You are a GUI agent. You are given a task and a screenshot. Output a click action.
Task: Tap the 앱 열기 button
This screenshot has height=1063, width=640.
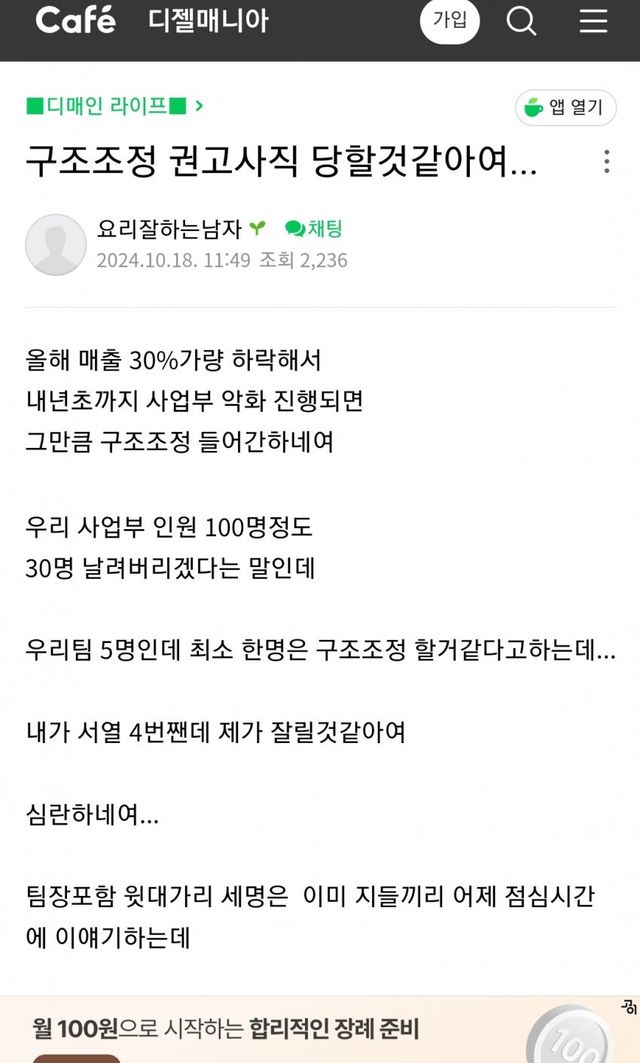tap(565, 107)
